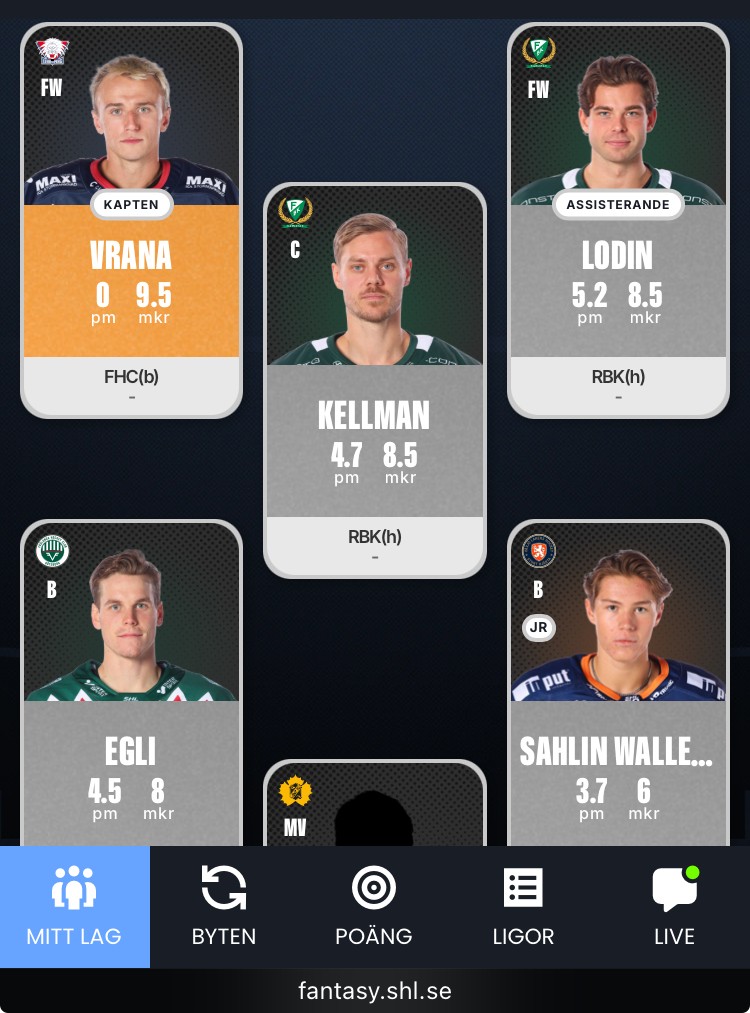
Task: Open captain Vrana's player card
Action: pyautogui.click(x=131, y=220)
